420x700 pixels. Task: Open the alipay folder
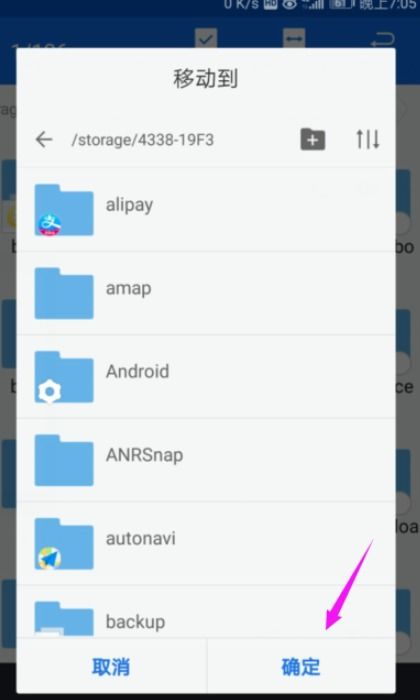pyautogui.click(x=206, y=209)
